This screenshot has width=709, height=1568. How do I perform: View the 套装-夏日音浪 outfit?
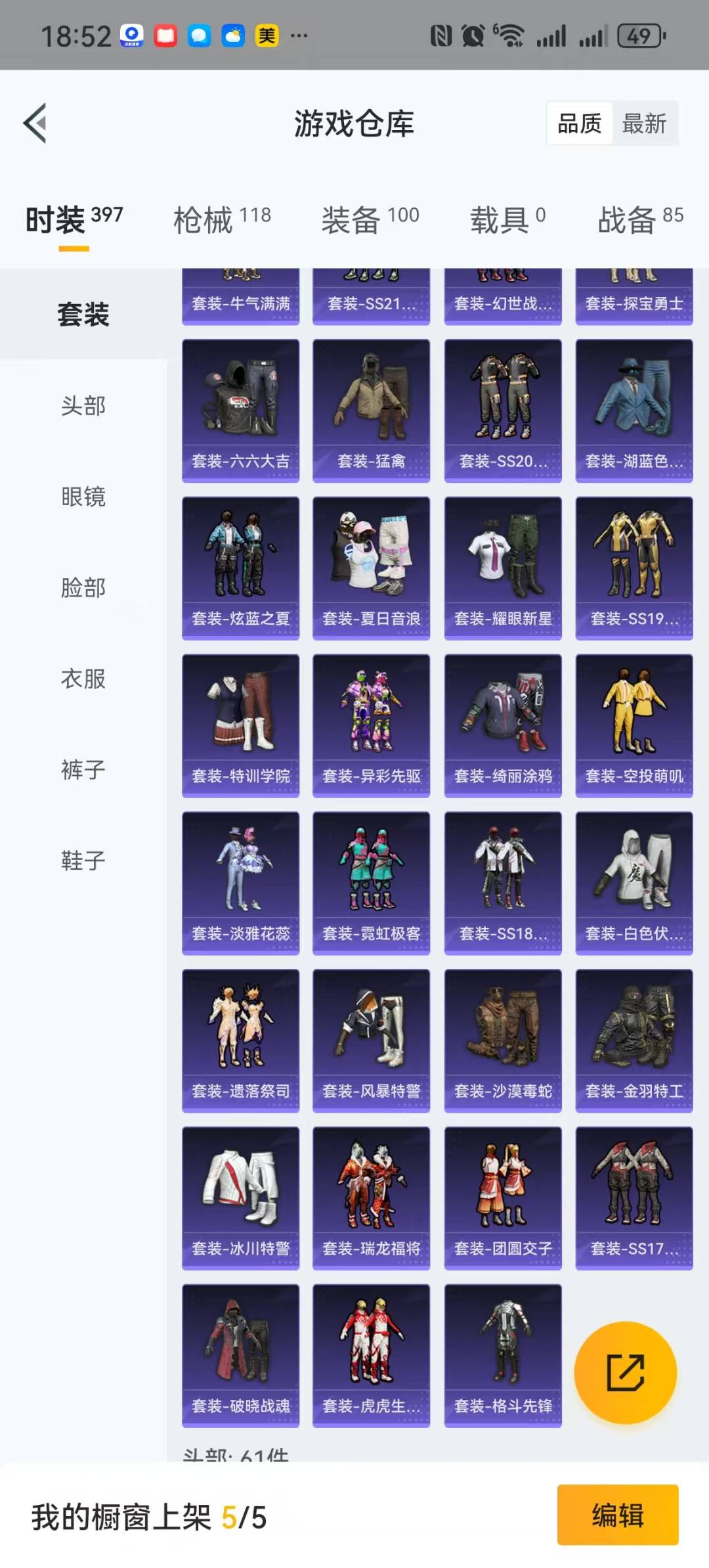click(371, 568)
